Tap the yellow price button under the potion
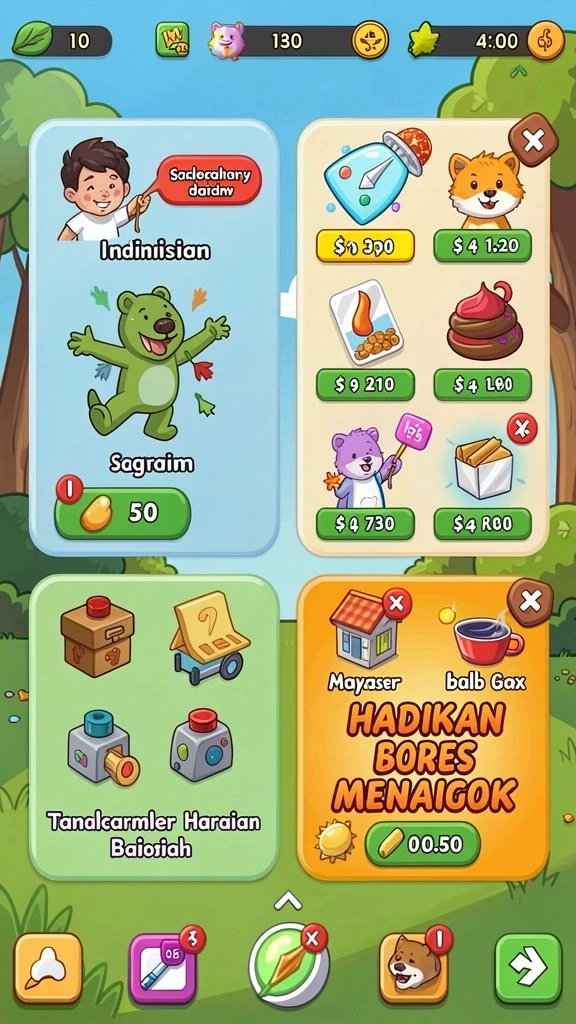Viewport: 576px width, 1024px height. [x=365, y=246]
